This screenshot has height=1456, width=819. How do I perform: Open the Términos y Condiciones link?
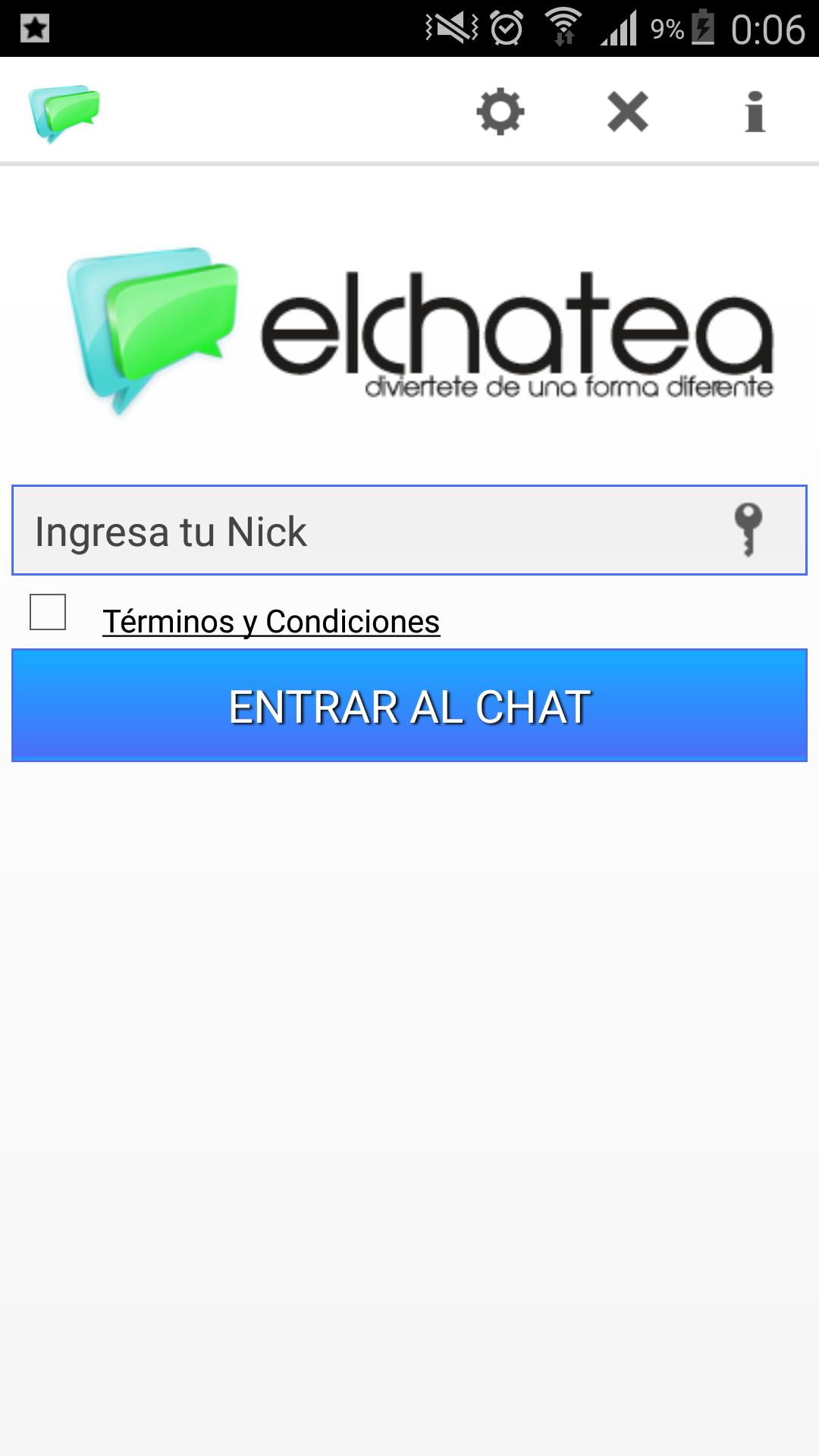(271, 620)
